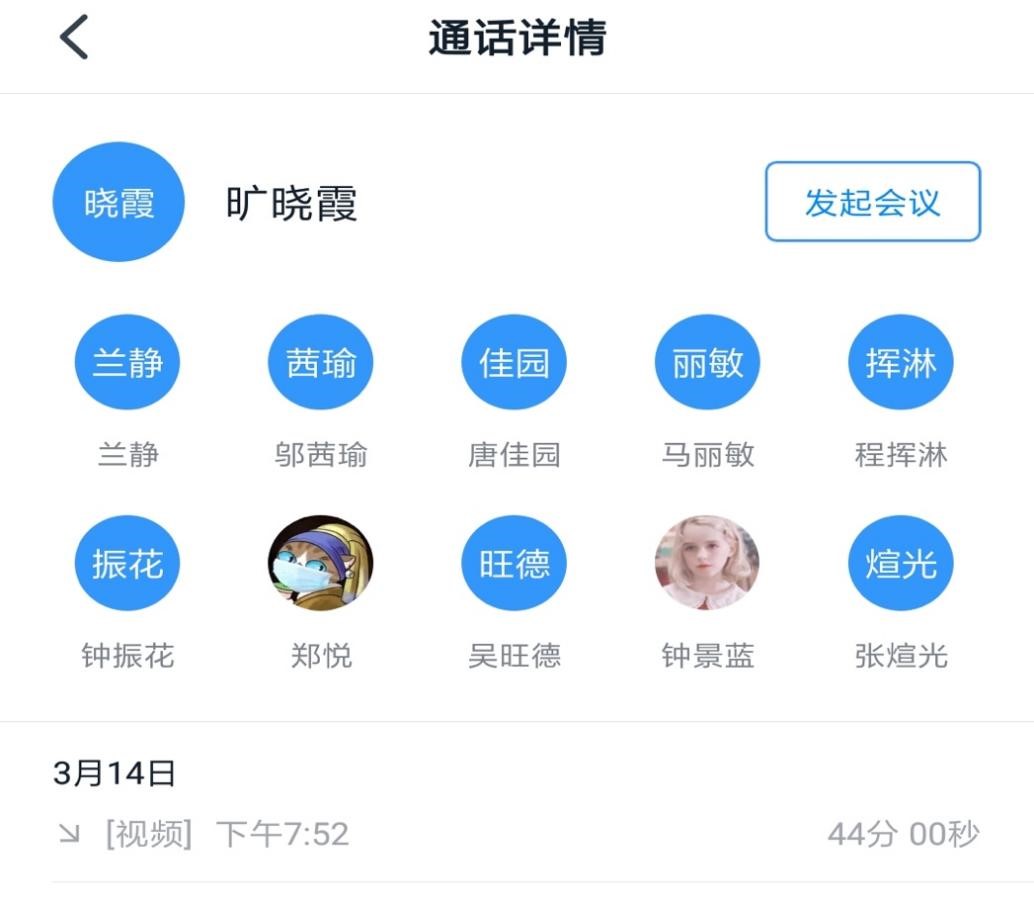Open 马丽敏's avatar
Viewport: 1034px width, 905px height.
707,362
